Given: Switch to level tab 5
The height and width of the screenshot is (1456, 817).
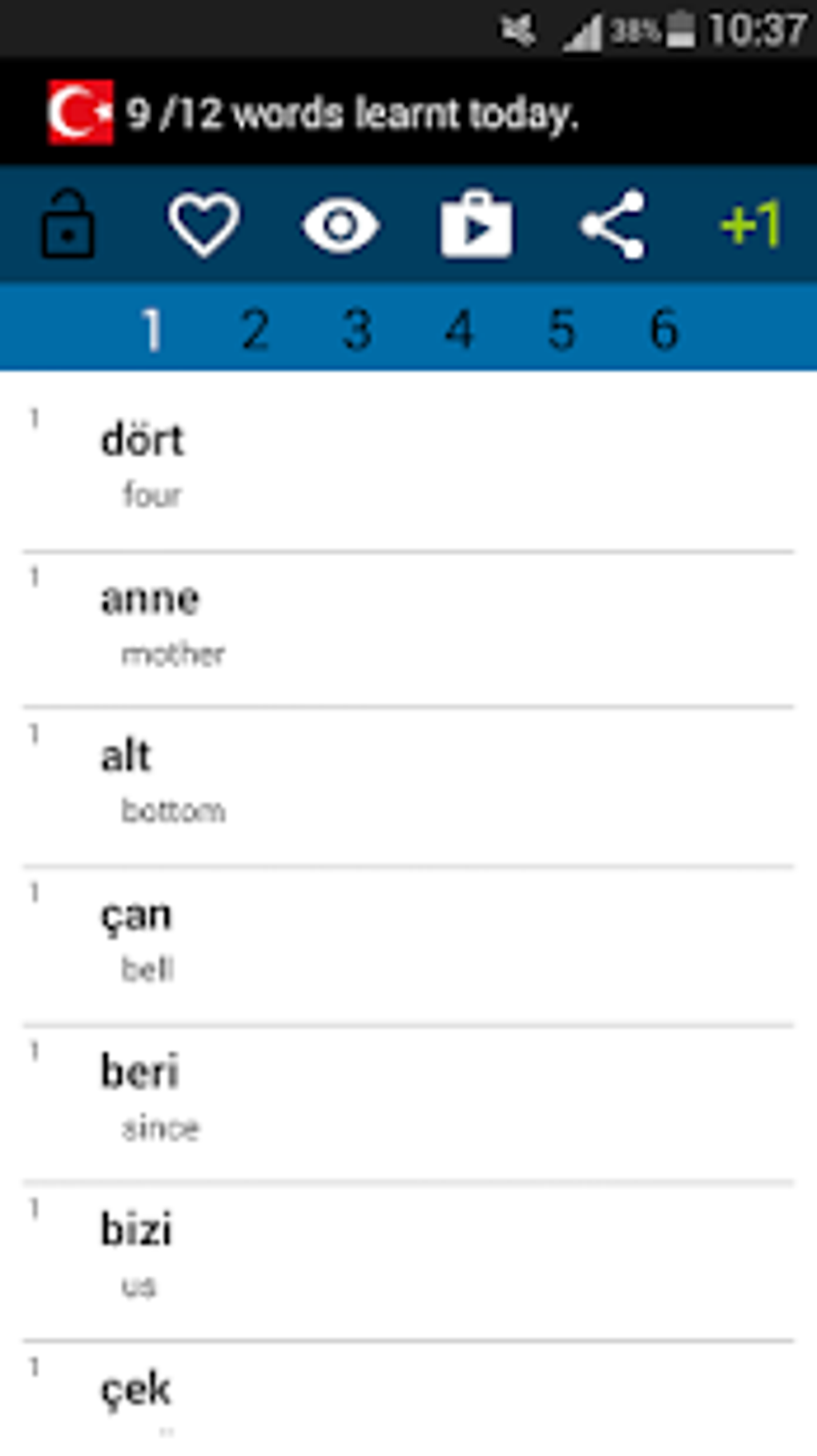Looking at the screenshot, I should coord(561,329).
